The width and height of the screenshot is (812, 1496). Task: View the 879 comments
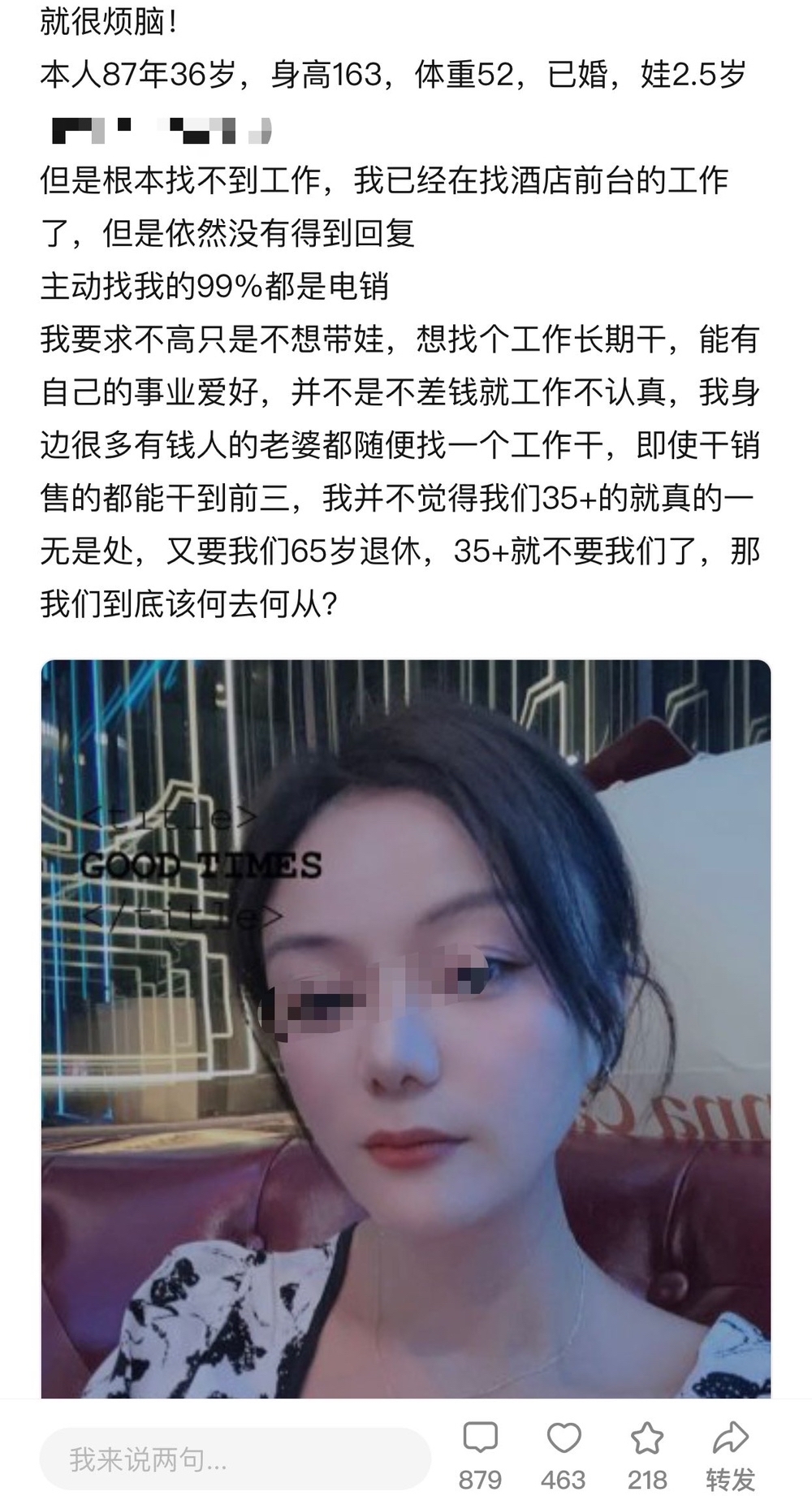(x=480, y=1439)
